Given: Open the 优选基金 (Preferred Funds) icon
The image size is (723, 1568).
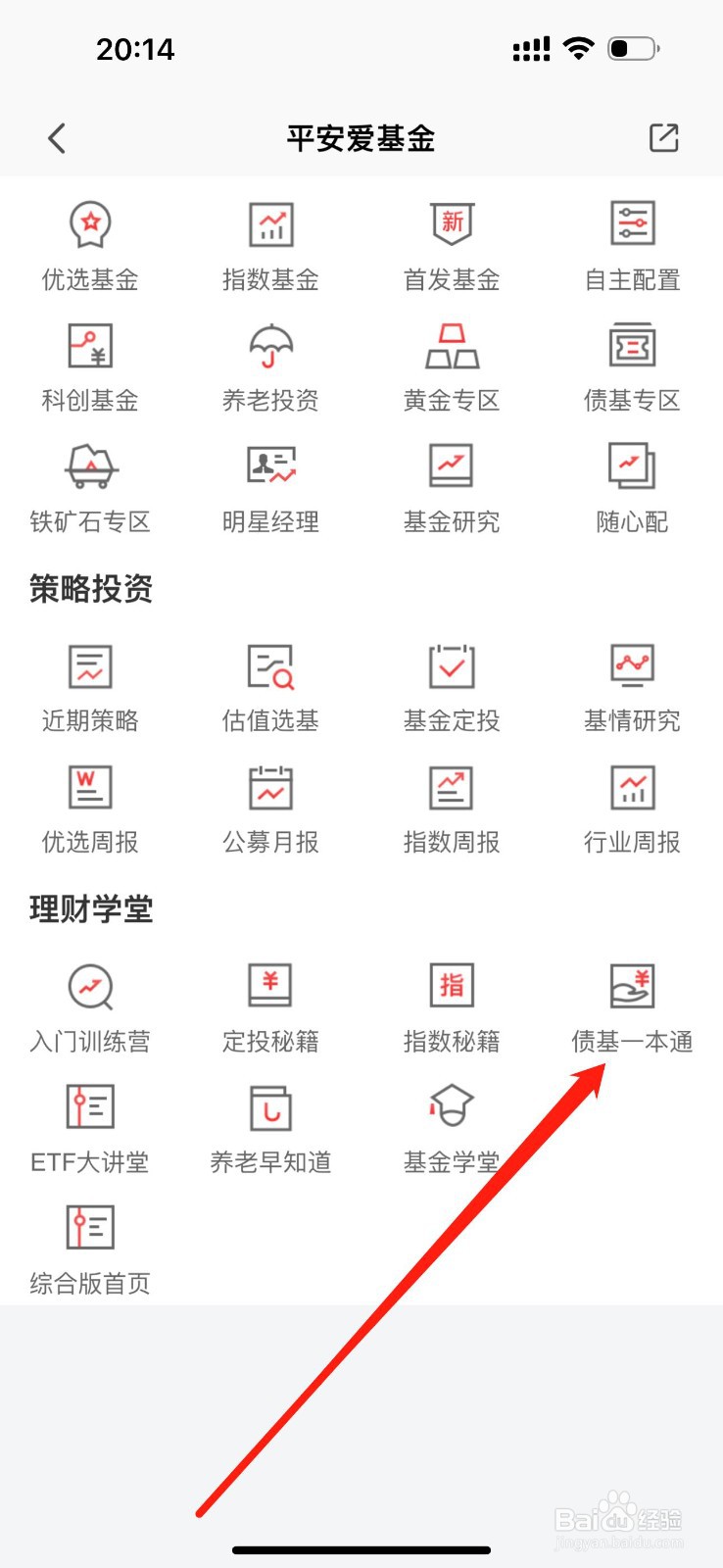Looking at the screenshot, I should click(x=91, y=243).
